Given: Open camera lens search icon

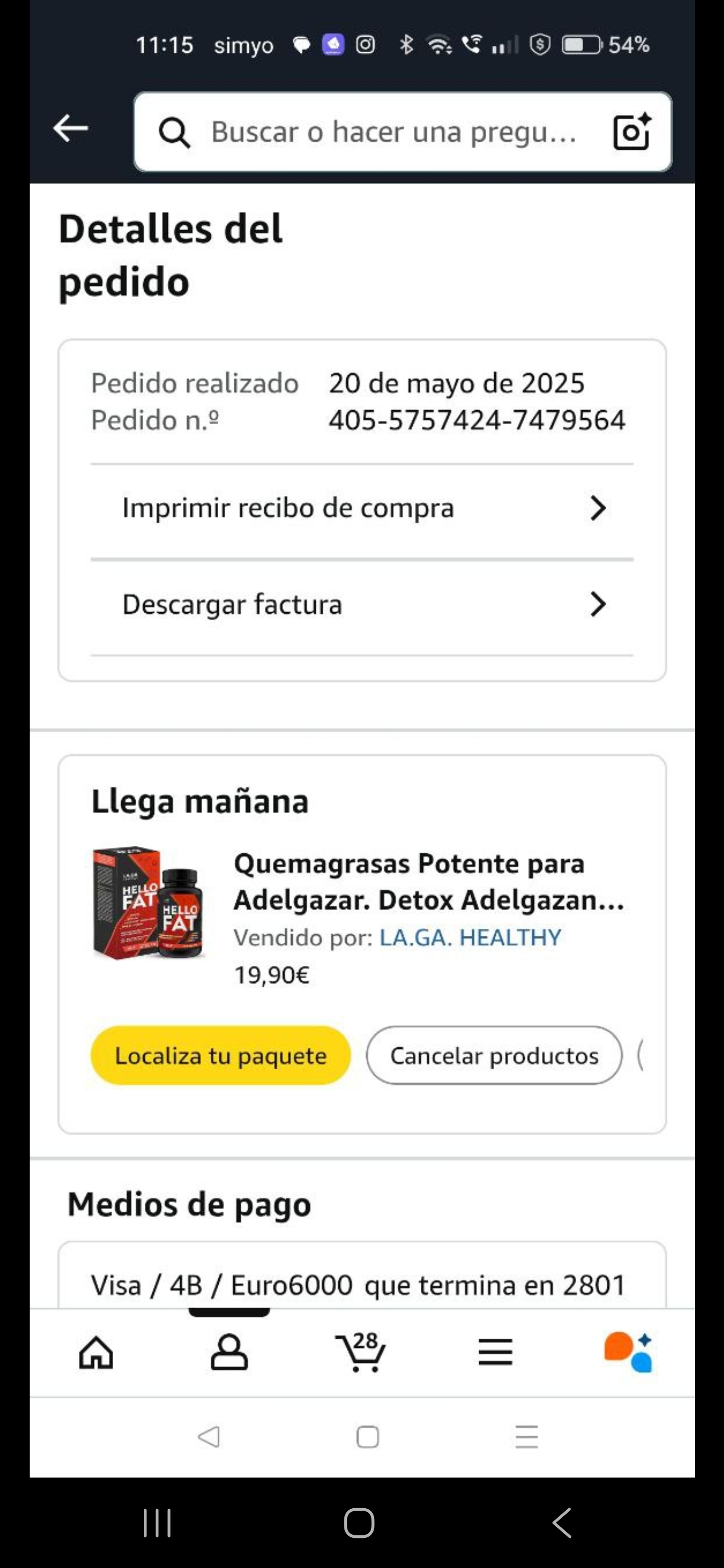Looking at the screenshot, I should pos(631,132).
